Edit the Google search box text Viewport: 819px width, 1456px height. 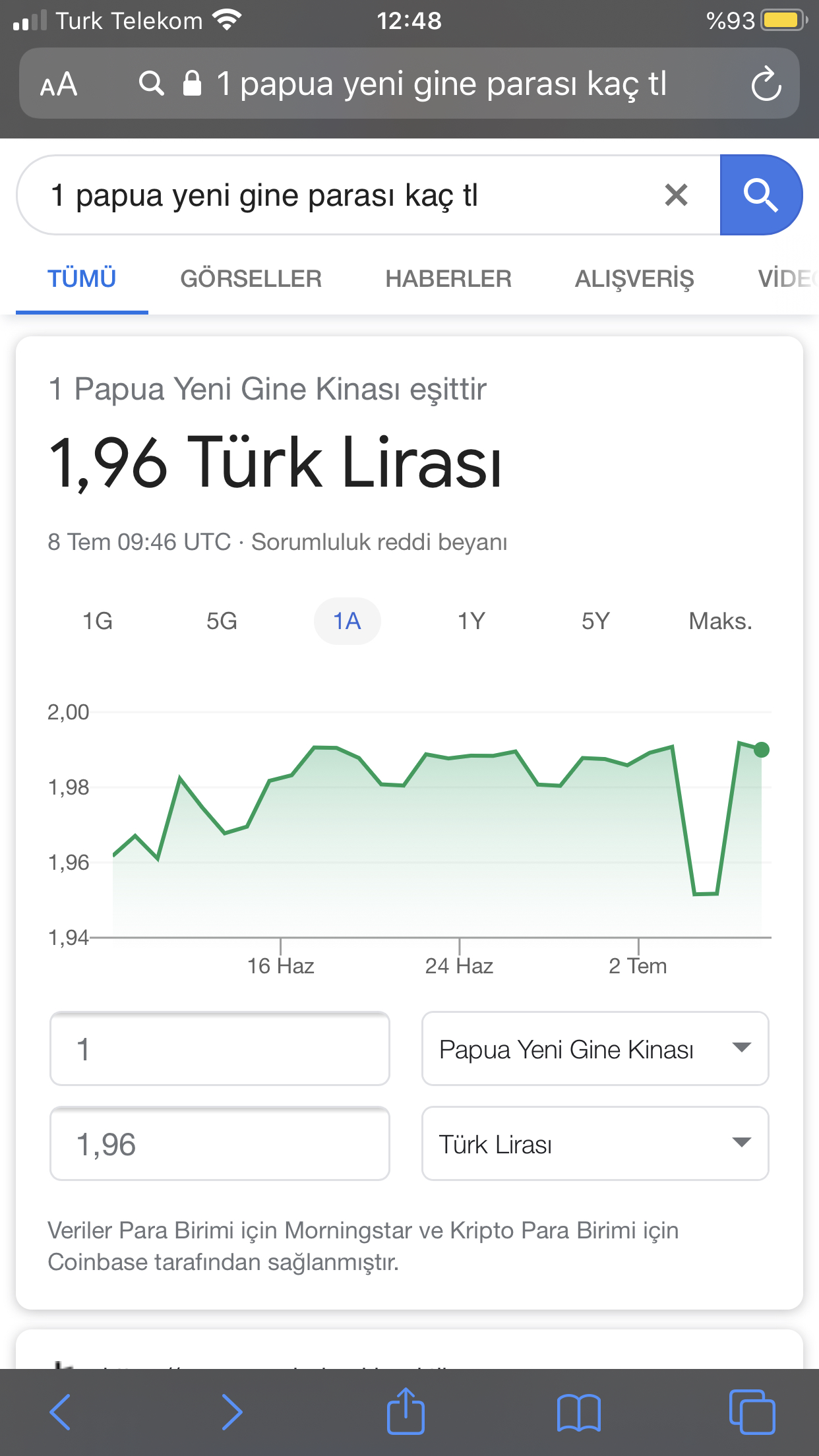330,195
